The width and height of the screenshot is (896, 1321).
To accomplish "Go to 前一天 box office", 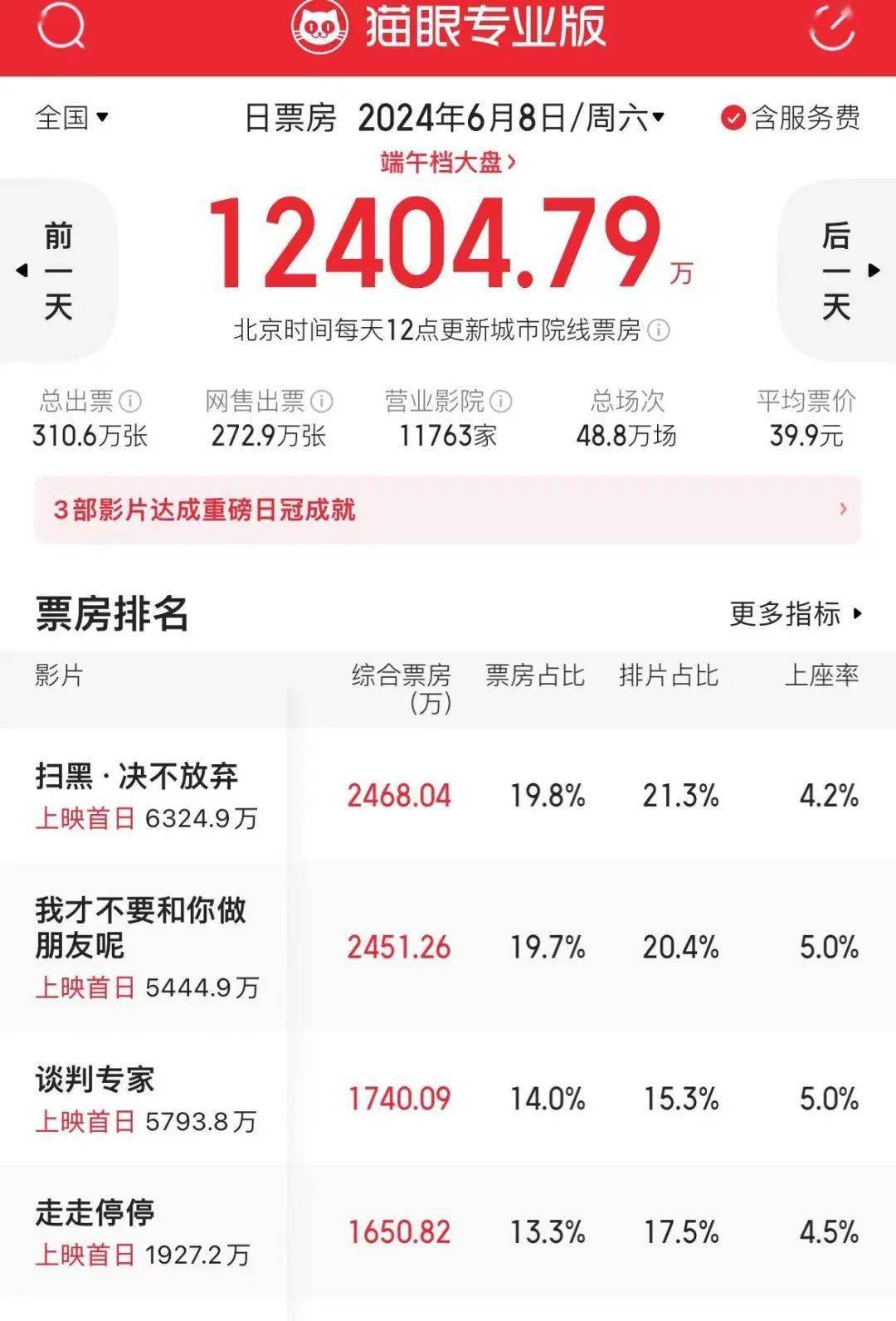I will (x=56, y=271).
